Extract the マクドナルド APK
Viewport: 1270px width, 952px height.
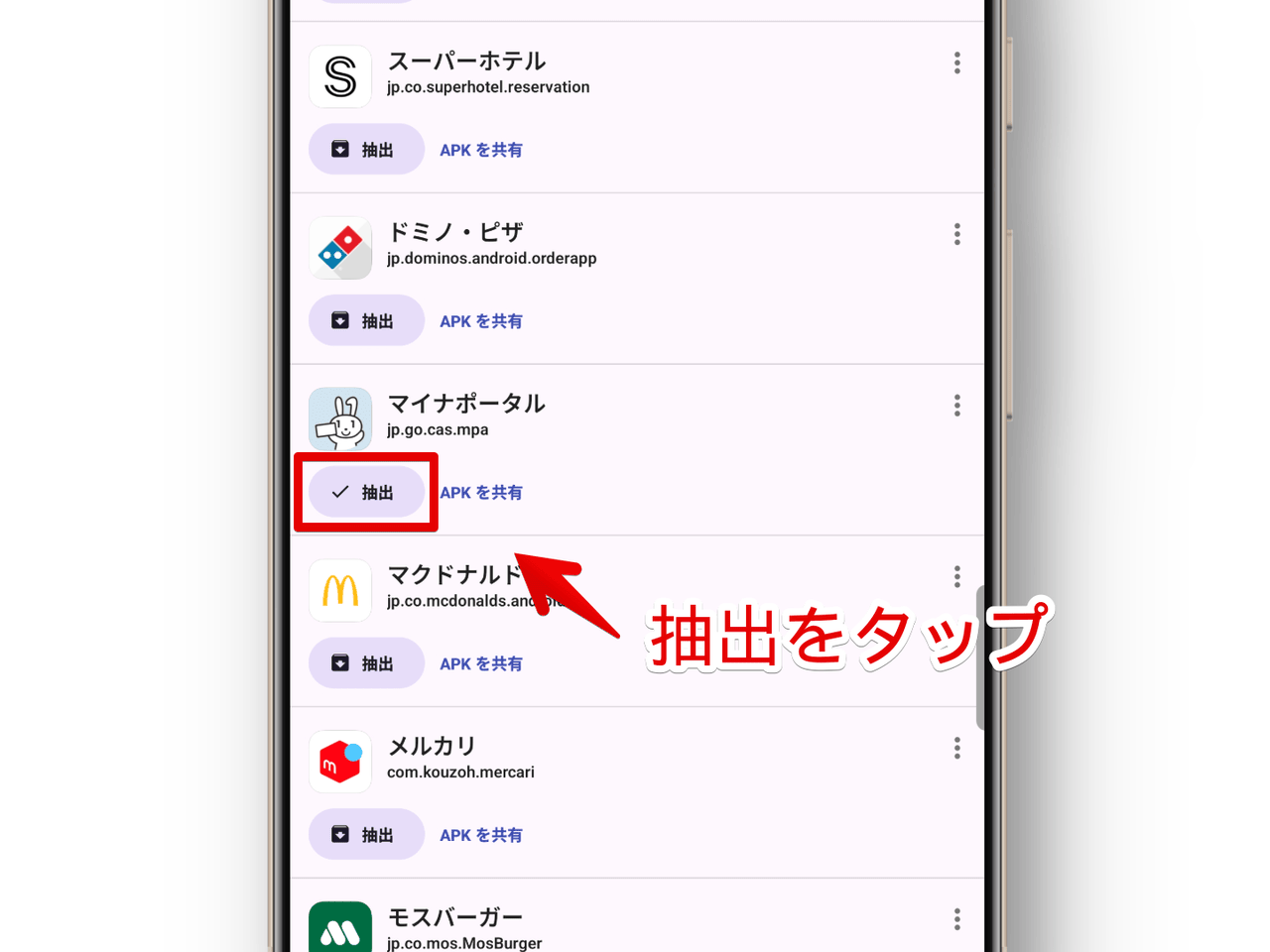[x=366, y=663]
